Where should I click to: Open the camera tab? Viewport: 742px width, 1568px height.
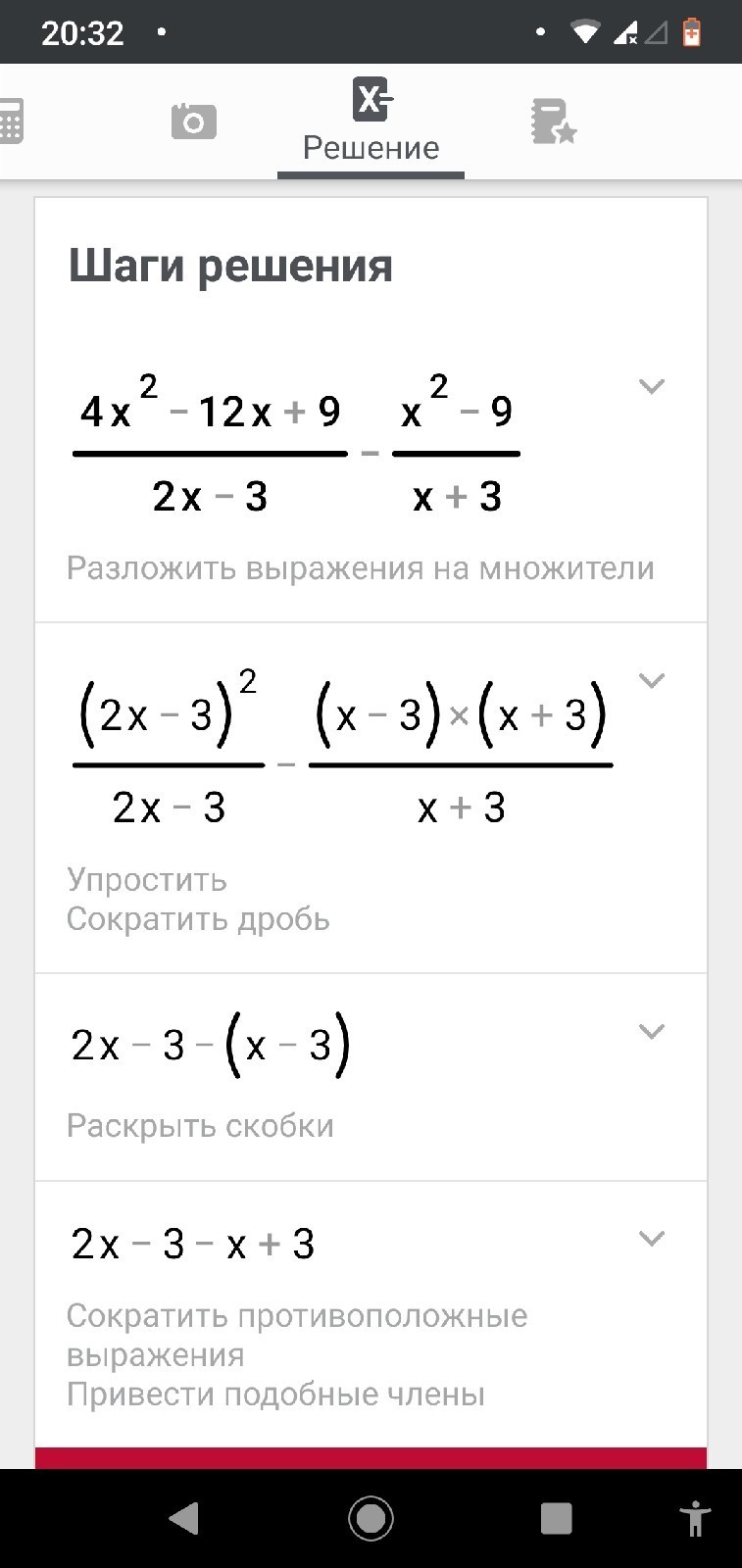point(193,122)
